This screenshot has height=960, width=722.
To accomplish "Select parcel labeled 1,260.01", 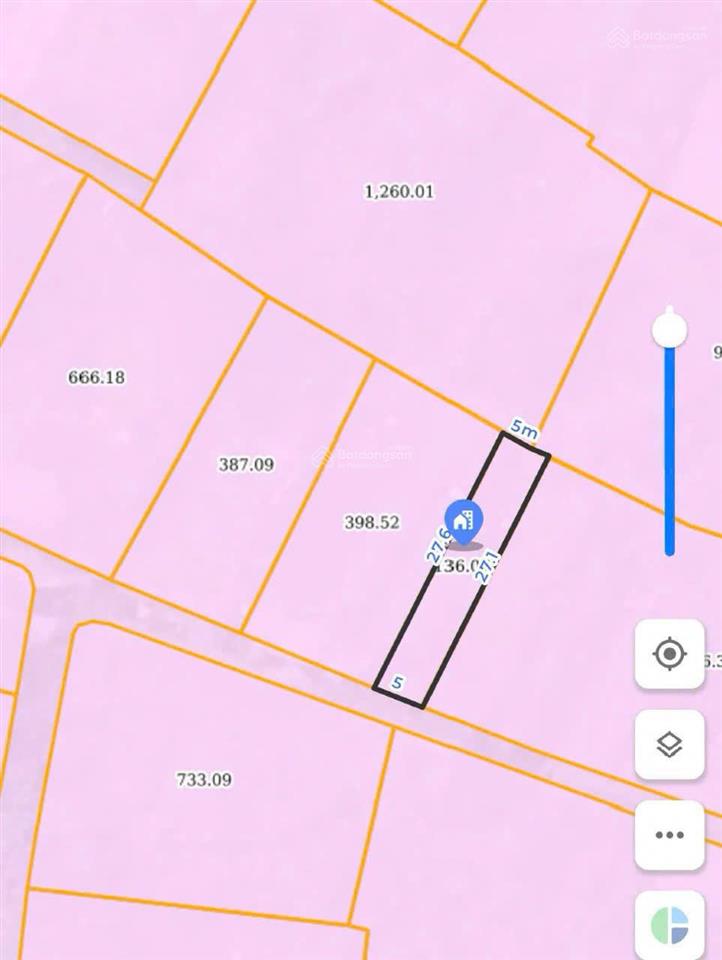I will click(x=400, y=190).
